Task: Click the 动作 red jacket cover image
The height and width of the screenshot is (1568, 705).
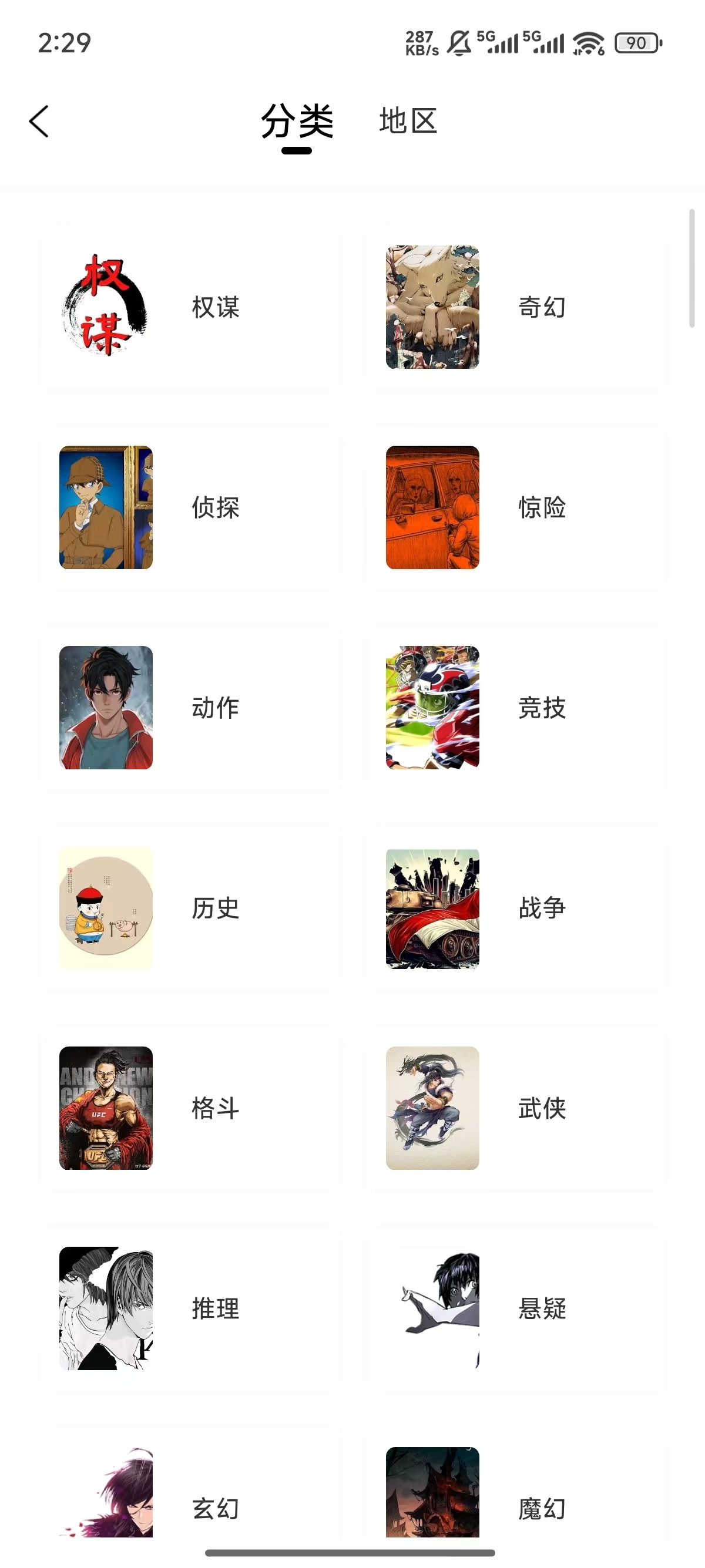Action: (105, 708)
